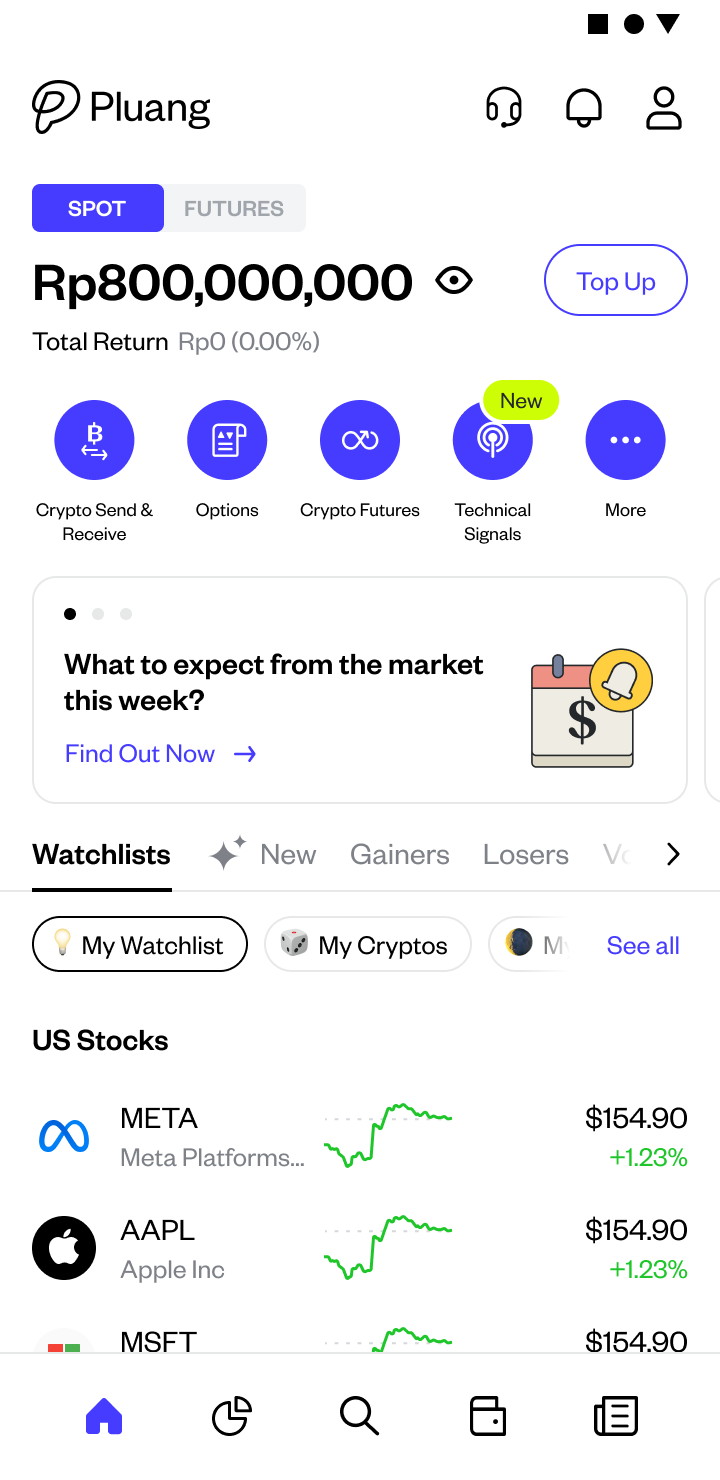Image resolution: width=720 pixels, height=1480 pixels.
Task: Open customer support headset icon
Action: pyautogui.click(x=504, y=107)
